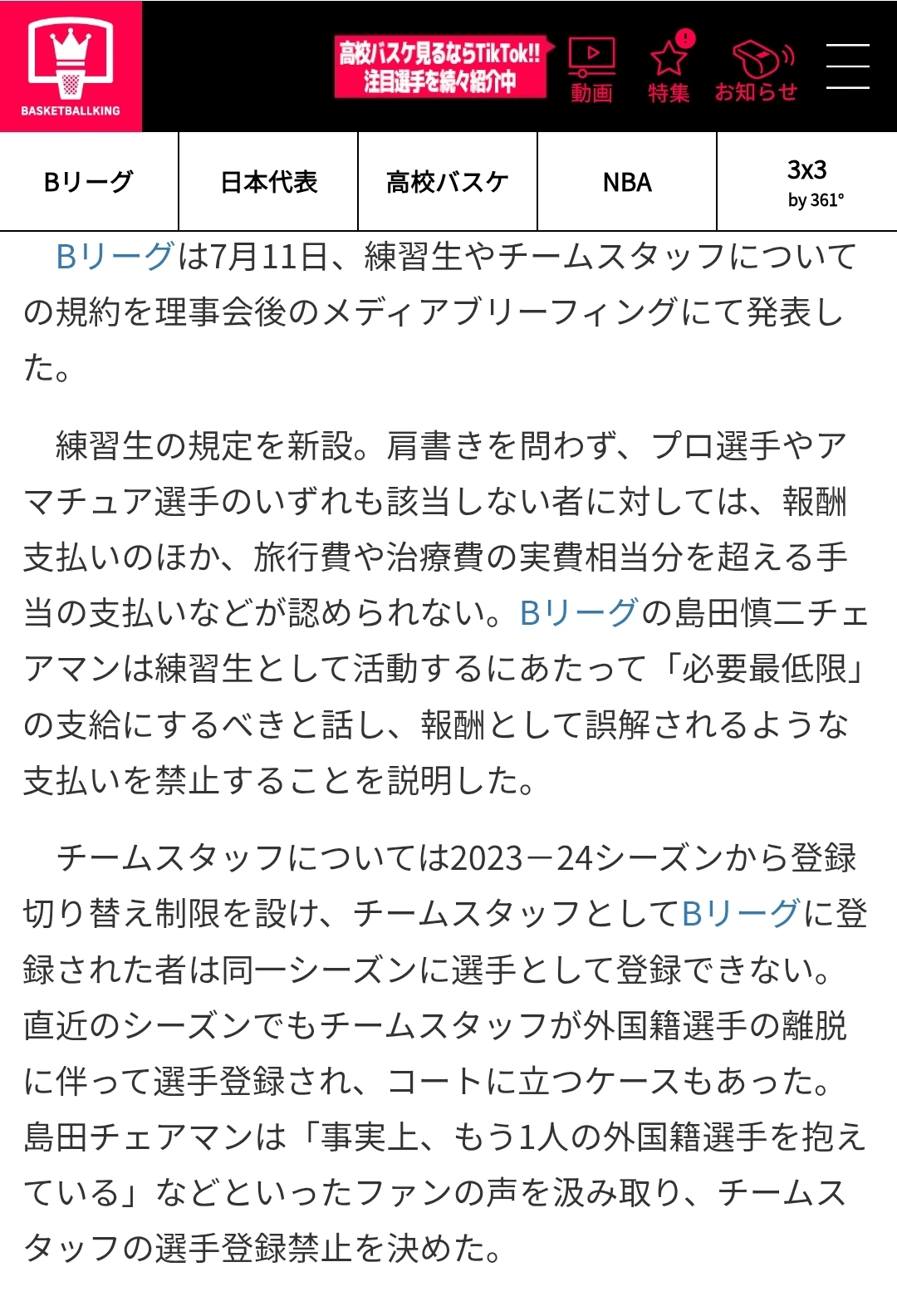Switch to the 日本代表 tab
The height and width of the screenshot is (1316, 897).
(268, 182)
